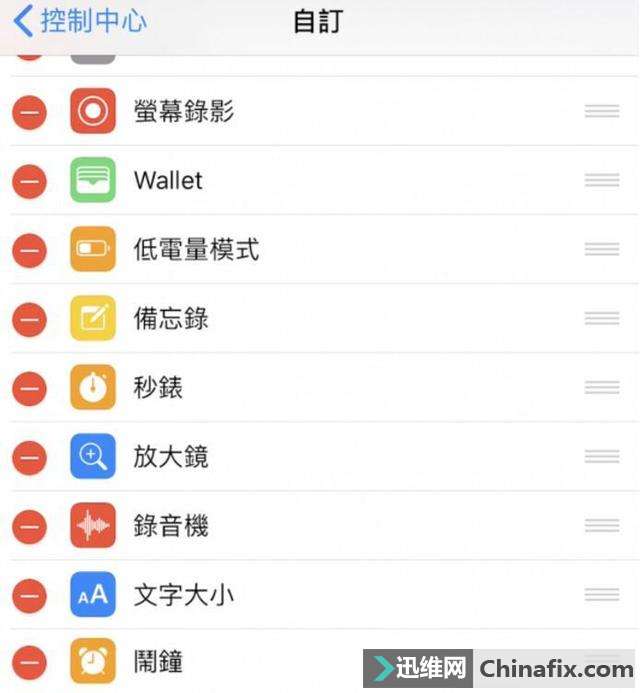The height and width of the screenshot is (693, 640).
Task: Tap the reorder handle on 秒錶 row
Action: pos(602,388)
